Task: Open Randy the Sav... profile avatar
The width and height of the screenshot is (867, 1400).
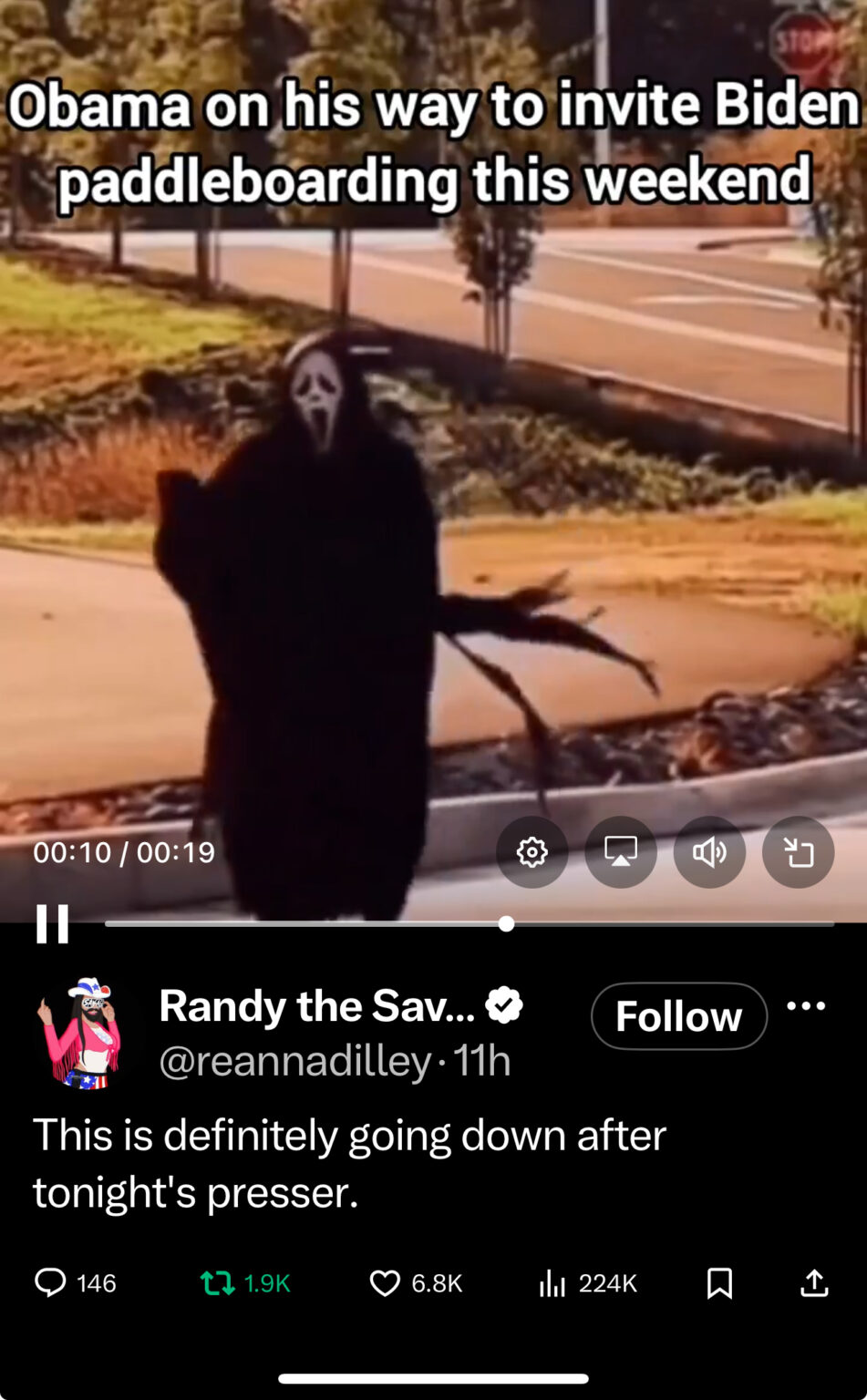Action: 79,1034
